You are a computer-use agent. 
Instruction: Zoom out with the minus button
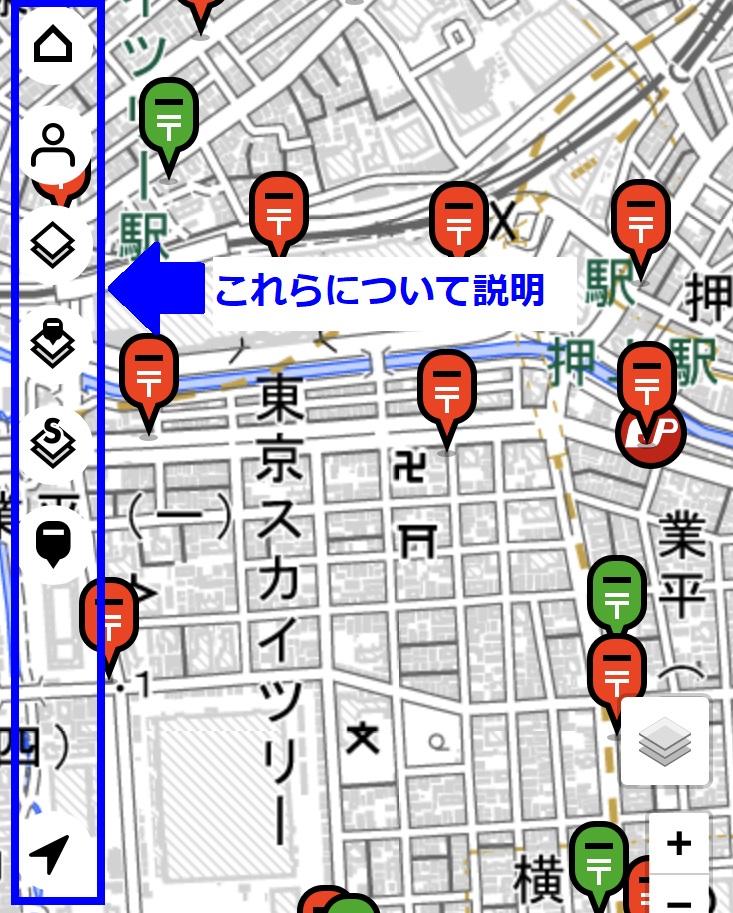[x=679, y=898]
